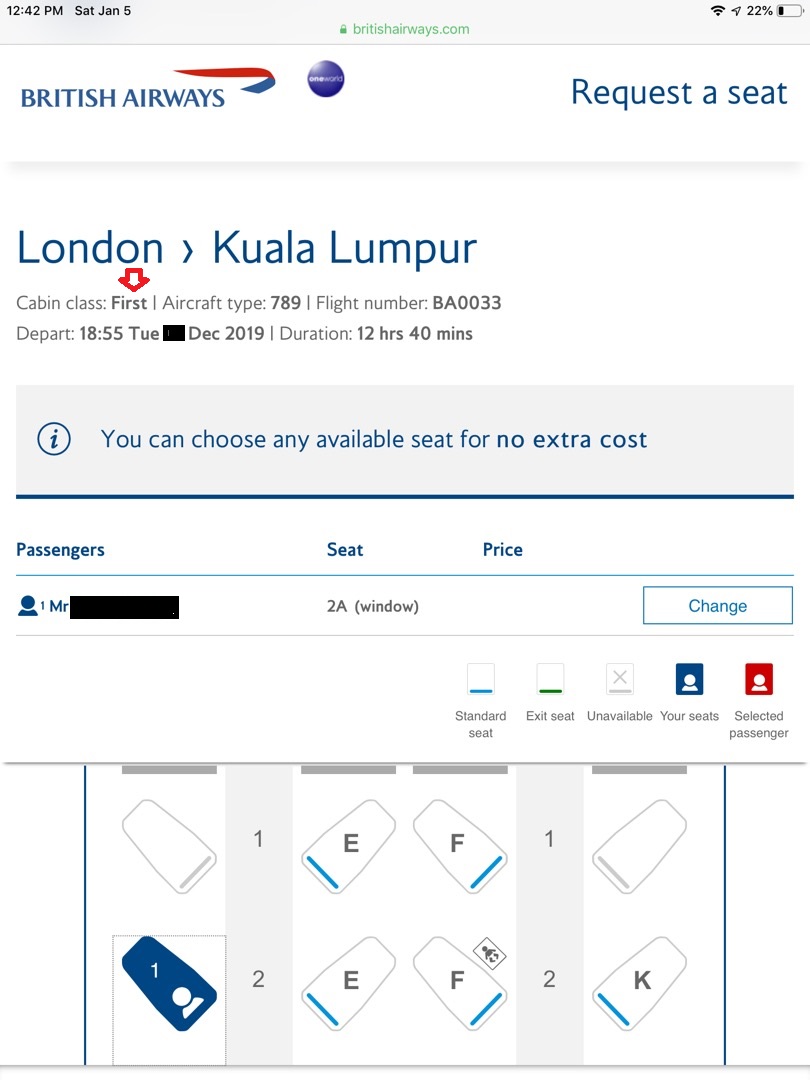Tap the Change button for the passenger's seat
Screen dimensions: 810x1080
(x=717, y=605)
